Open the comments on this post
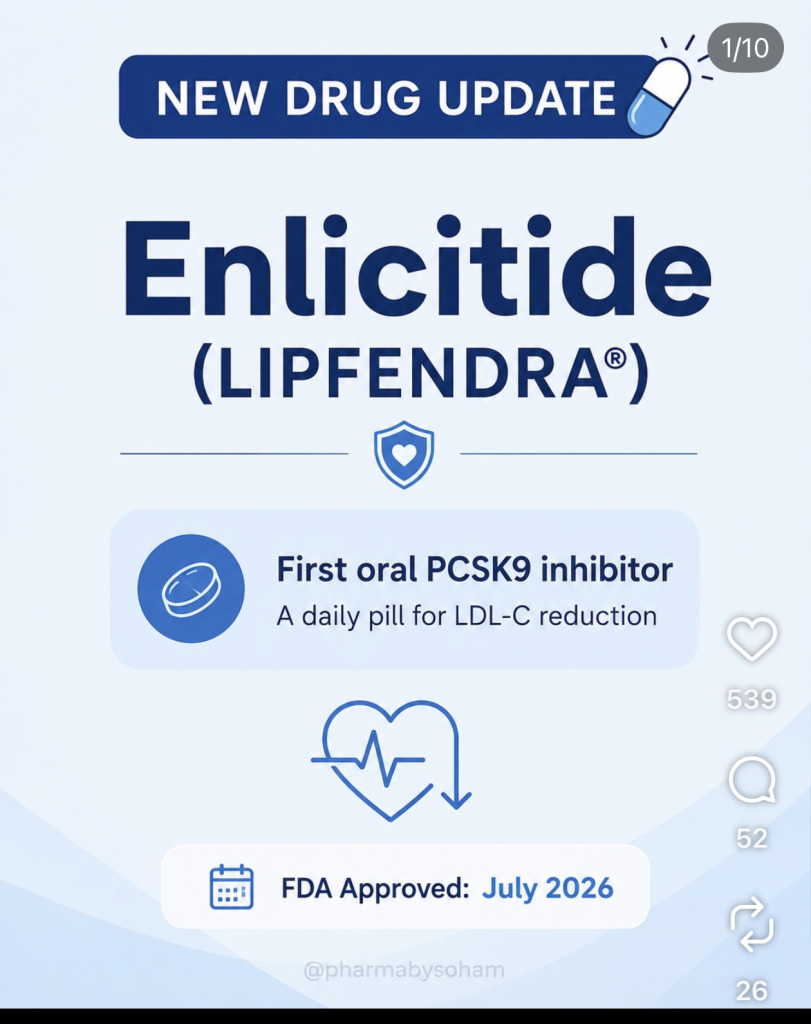The width and height of the screenshot is (811, 1024). pos(752,780)
